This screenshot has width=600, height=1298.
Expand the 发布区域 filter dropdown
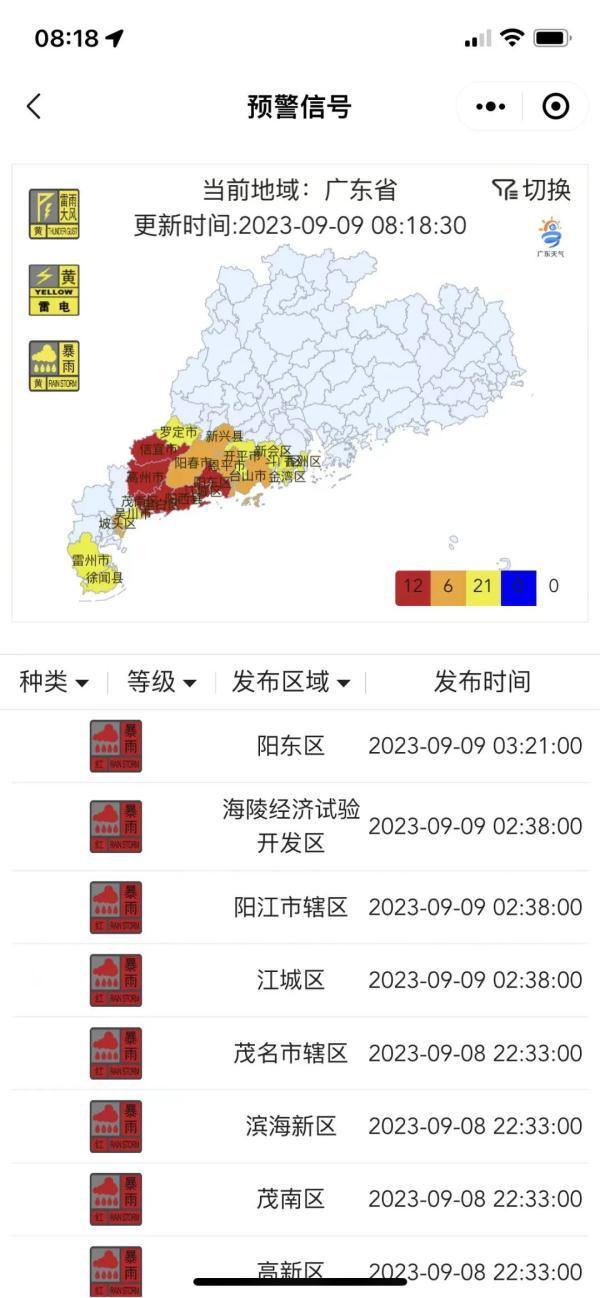(291, 682)
